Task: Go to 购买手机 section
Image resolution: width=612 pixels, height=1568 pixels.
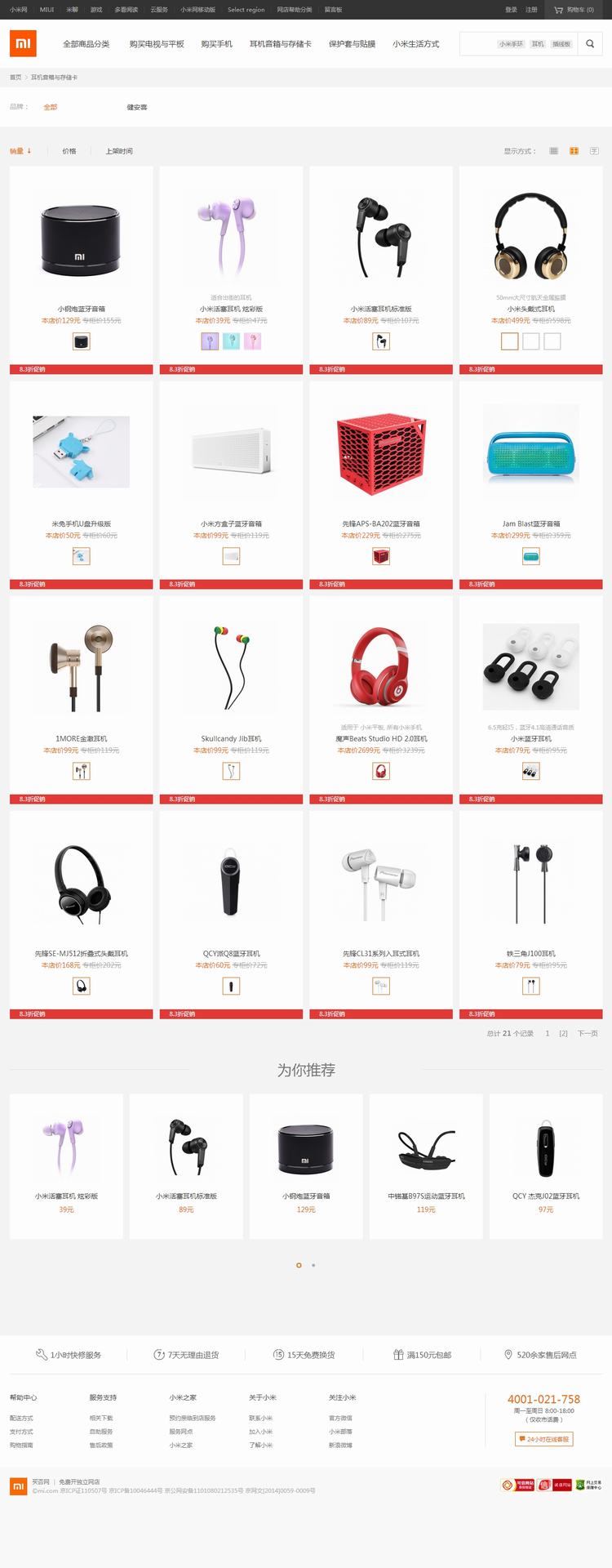Action: (x=216, y=44)
